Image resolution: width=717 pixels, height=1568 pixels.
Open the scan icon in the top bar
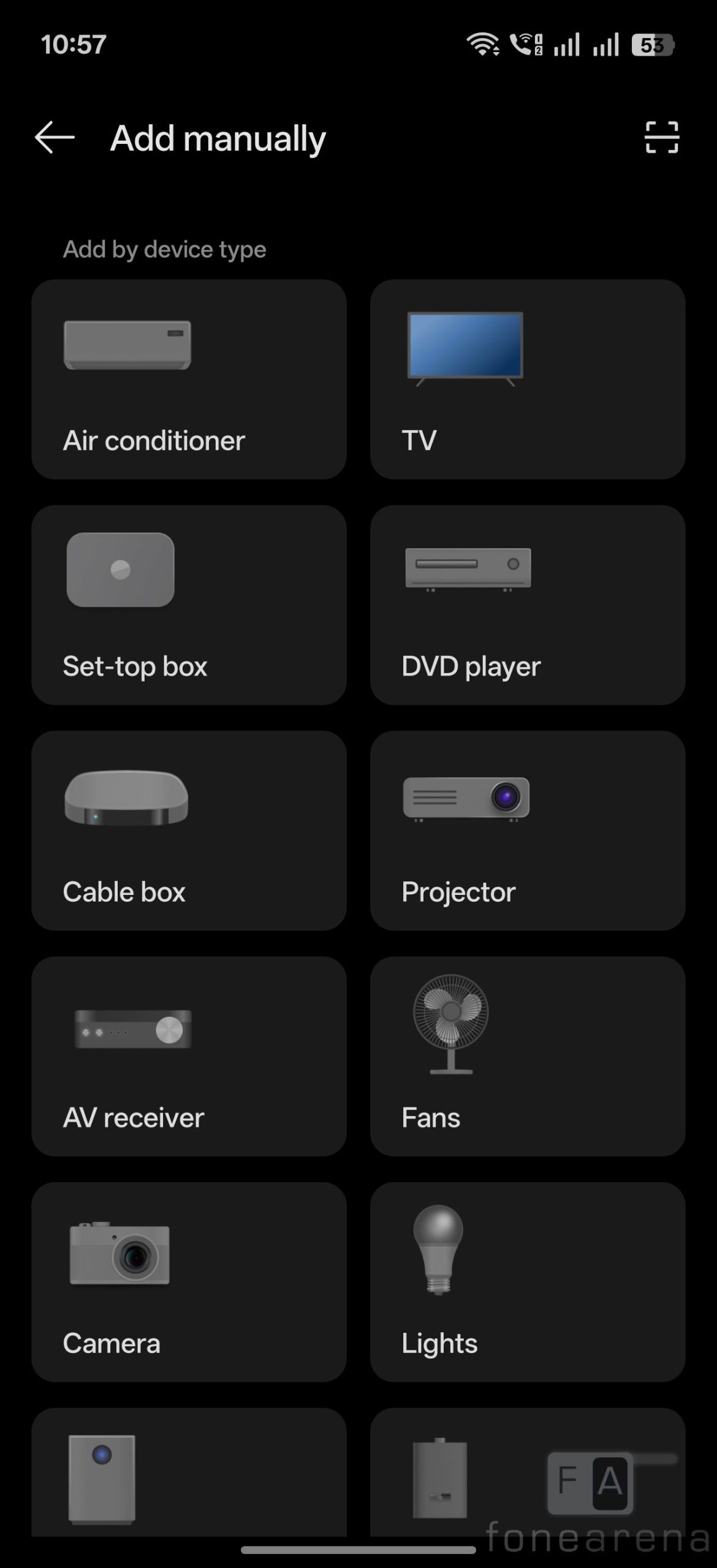661,137
